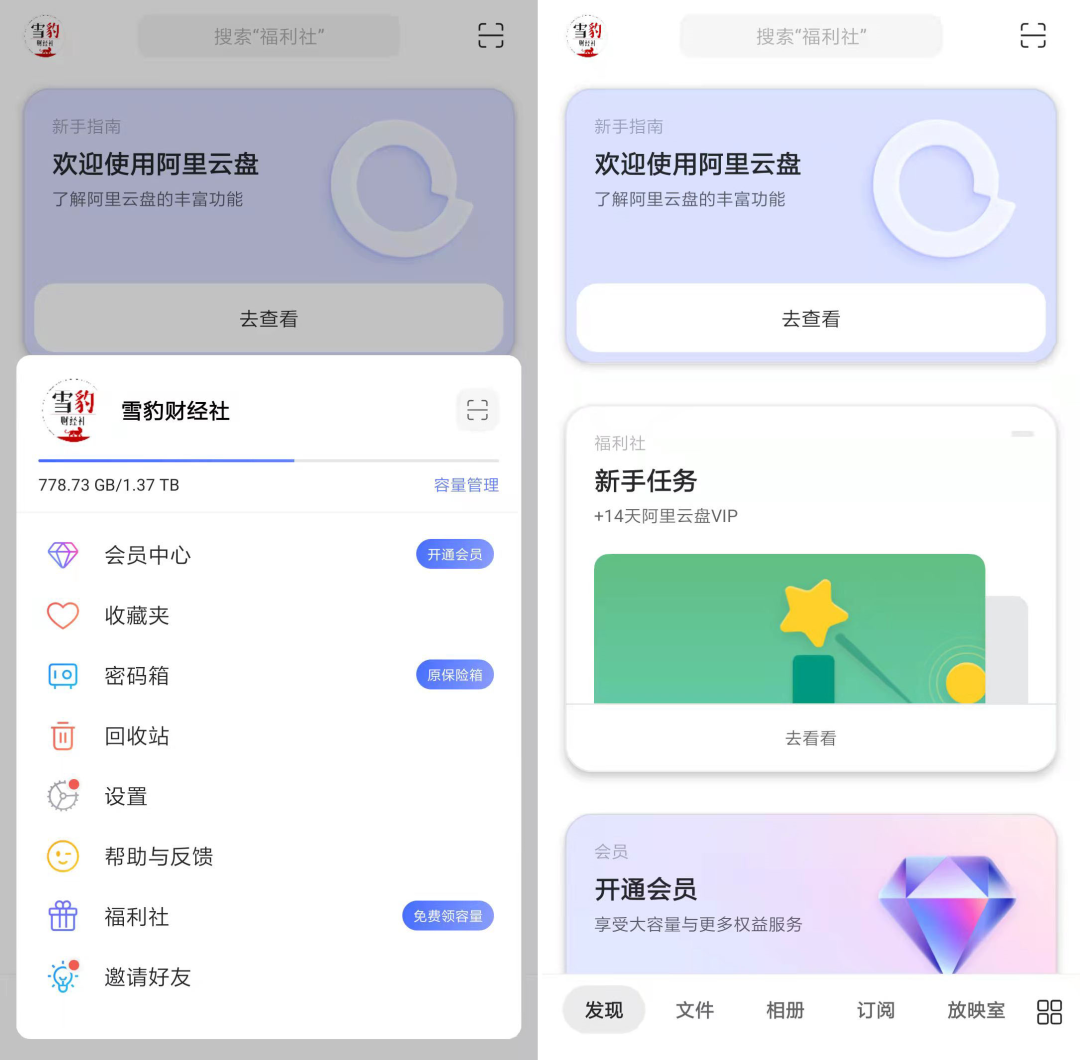Image resolution: width=1080 pixels, height=1060 pixels.
Task: Switch to the 放映室 tab
Action: click(x=976, y=1010)
